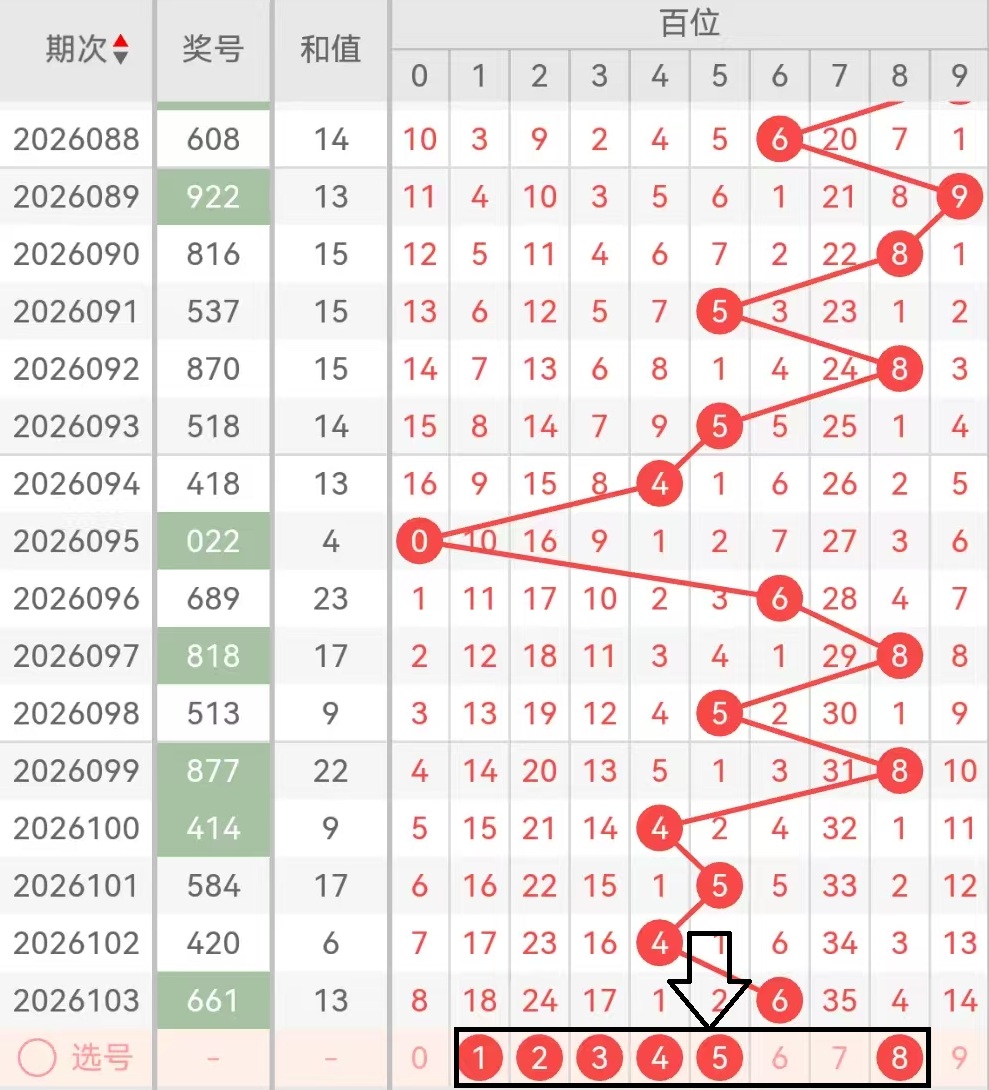Add number 9 to the 选号 picks
Image resolution: width=989 pixels, height=1090 pixels.
coord(959,1058)
